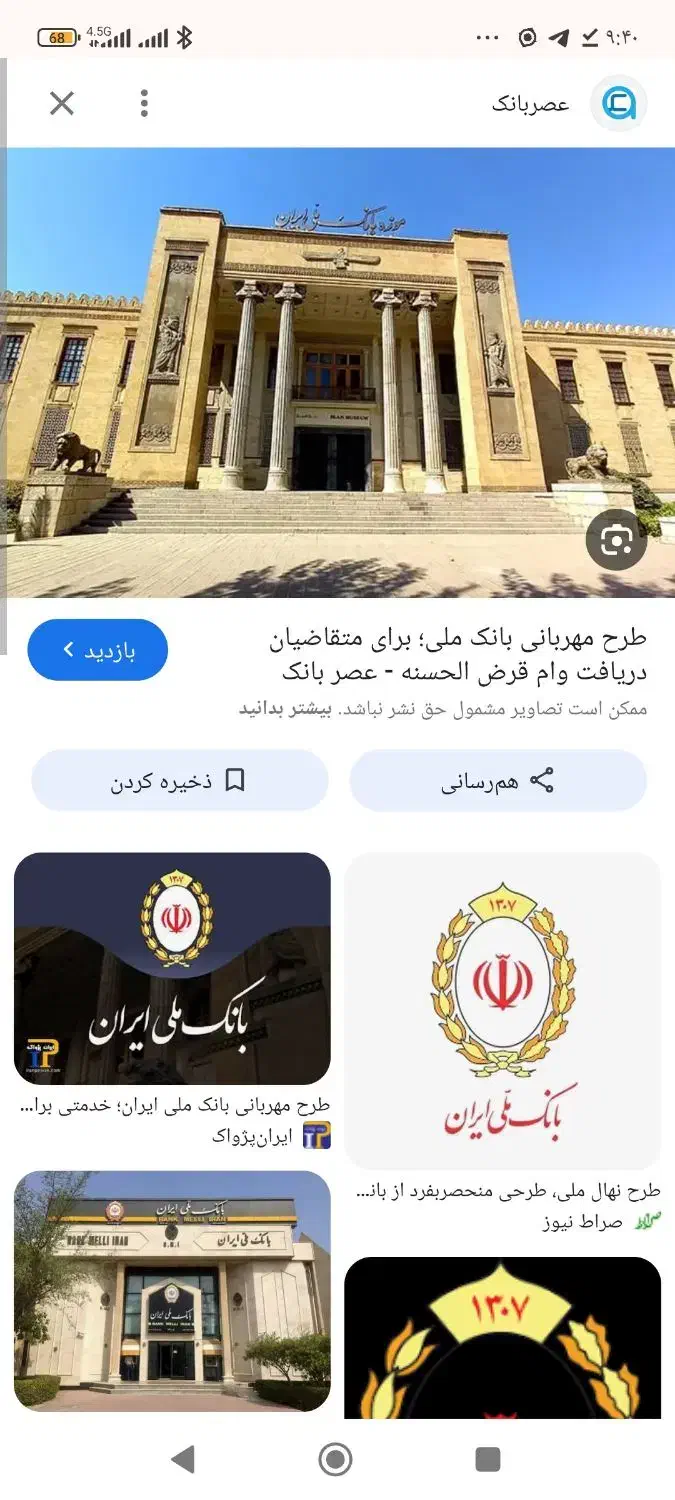Open the black background 1307 emblem result
Viewport: 675px width, 1500px height.
[503, 1338]
